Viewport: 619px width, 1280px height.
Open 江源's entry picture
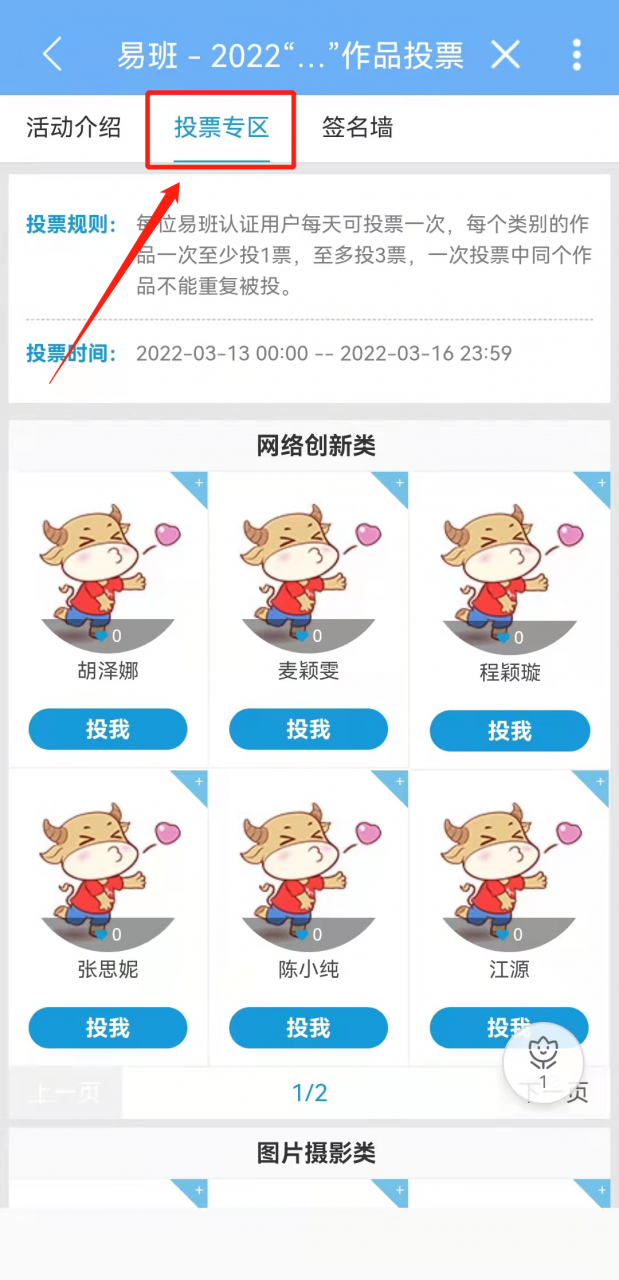coord(509,868)
